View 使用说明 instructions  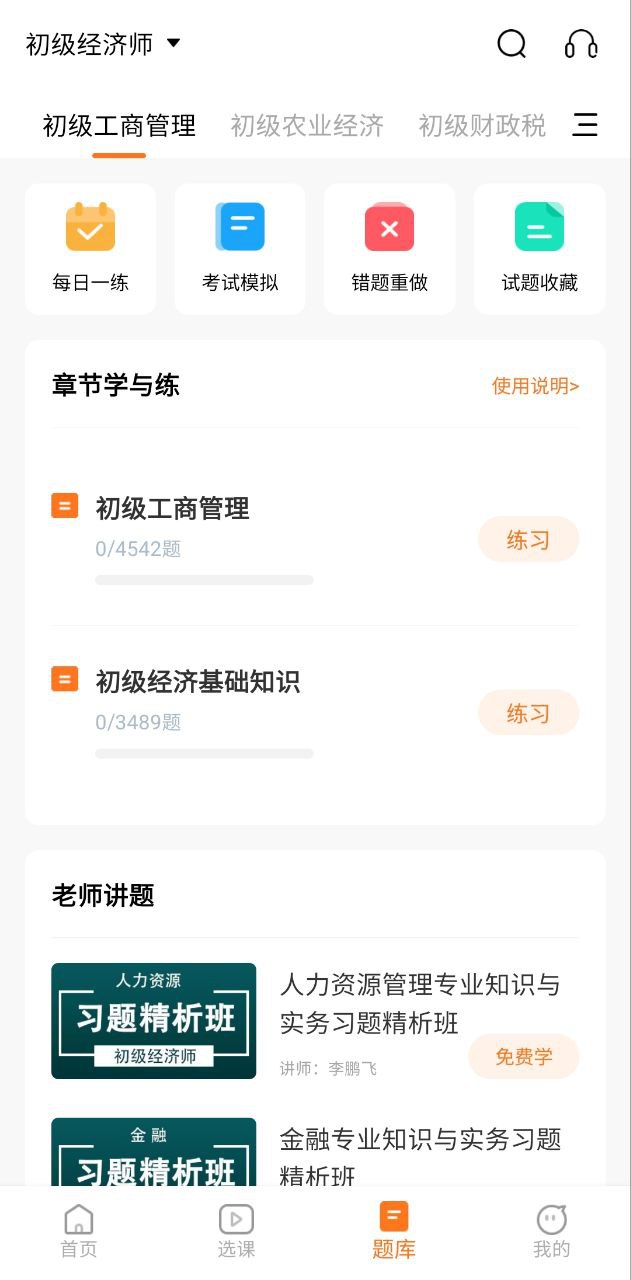coord(535,386)
